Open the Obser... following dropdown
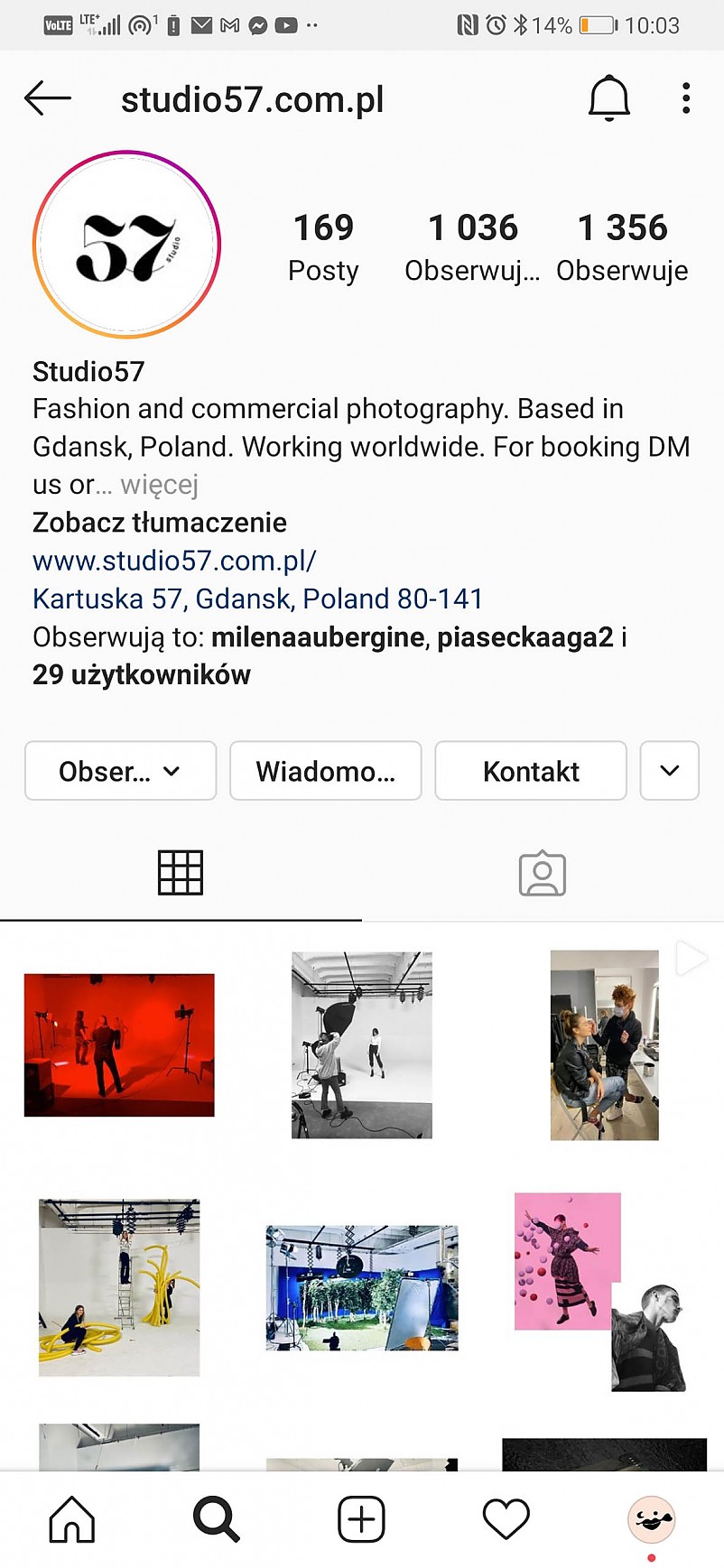This screenshot has width=724, height=1568. [120, 771]
